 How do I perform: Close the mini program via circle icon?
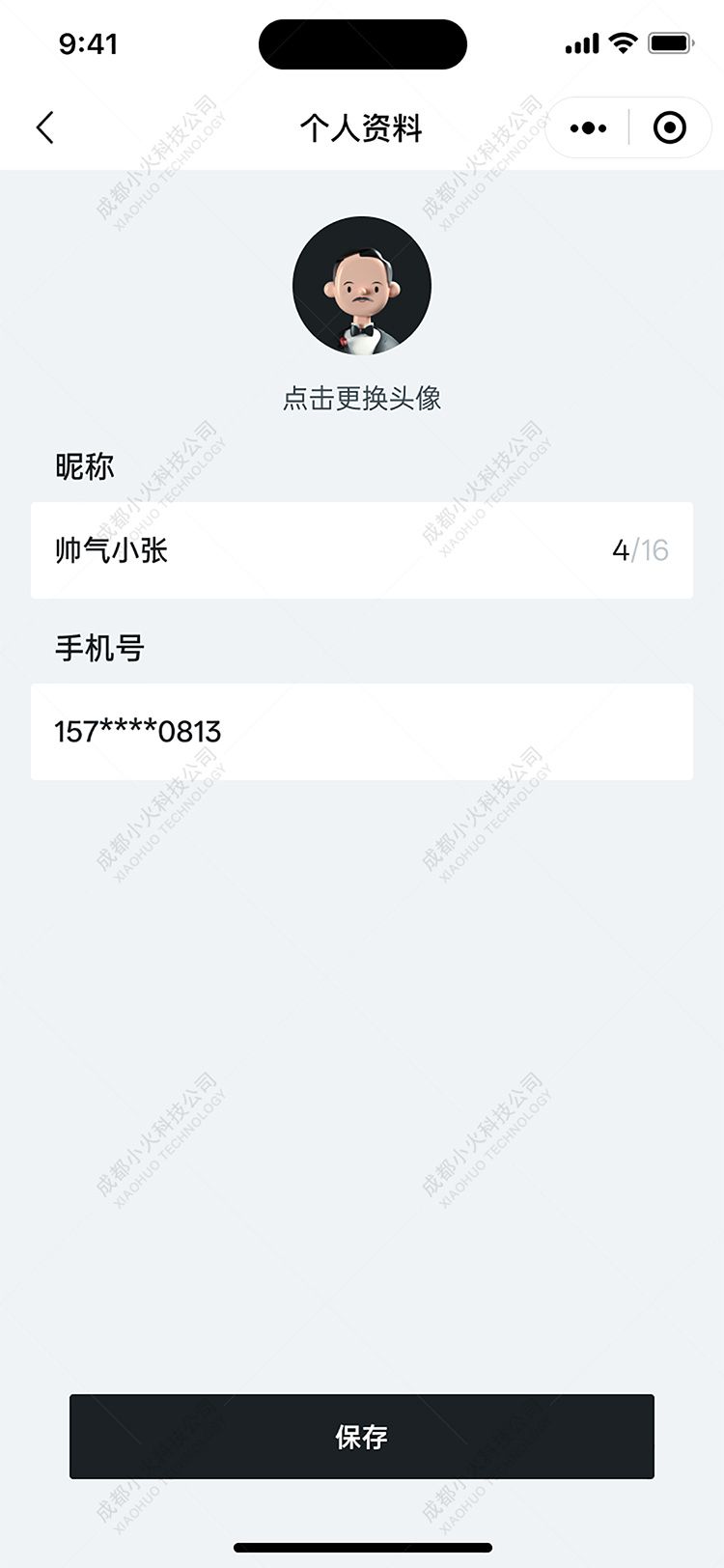(669, 127)
